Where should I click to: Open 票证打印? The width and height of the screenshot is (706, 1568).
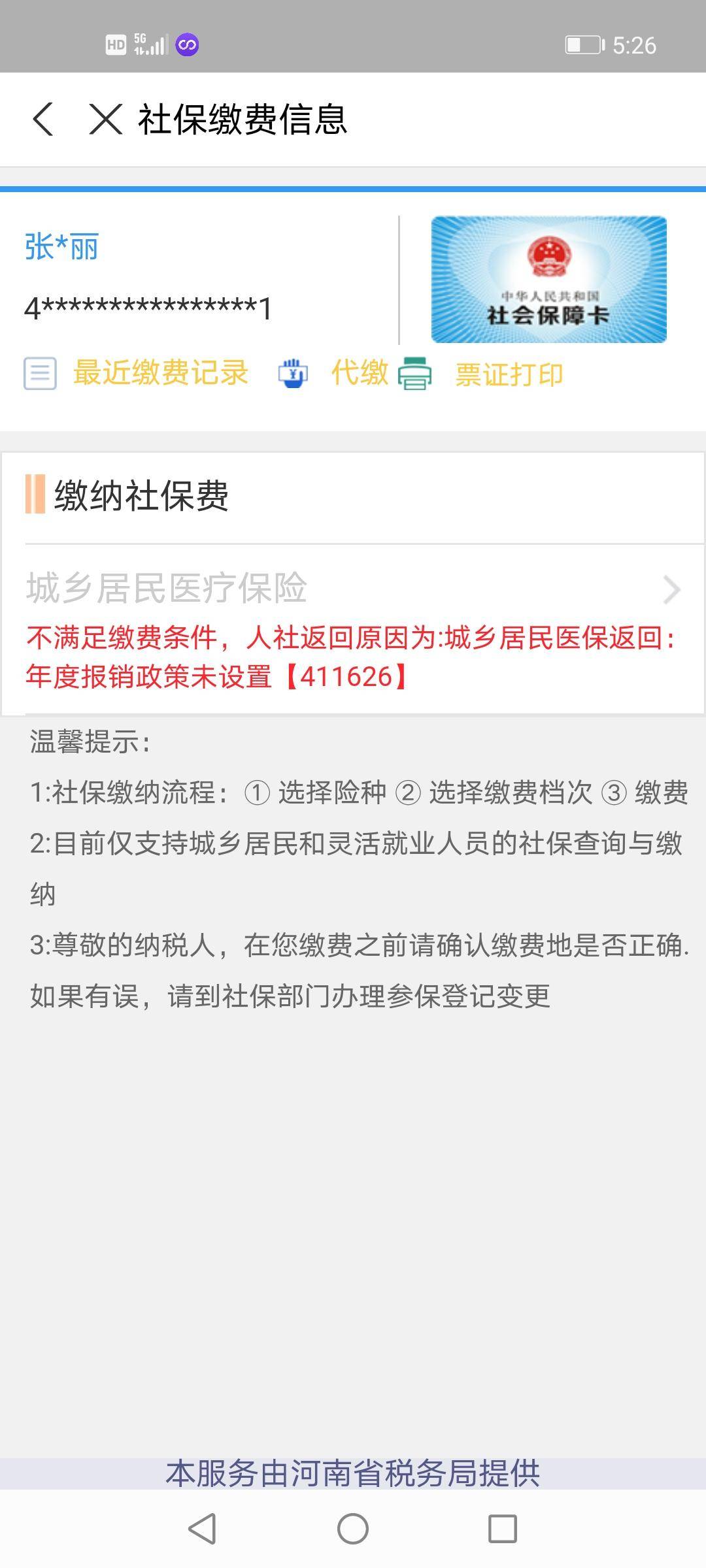pyautogui.click(x=509, y=375)
